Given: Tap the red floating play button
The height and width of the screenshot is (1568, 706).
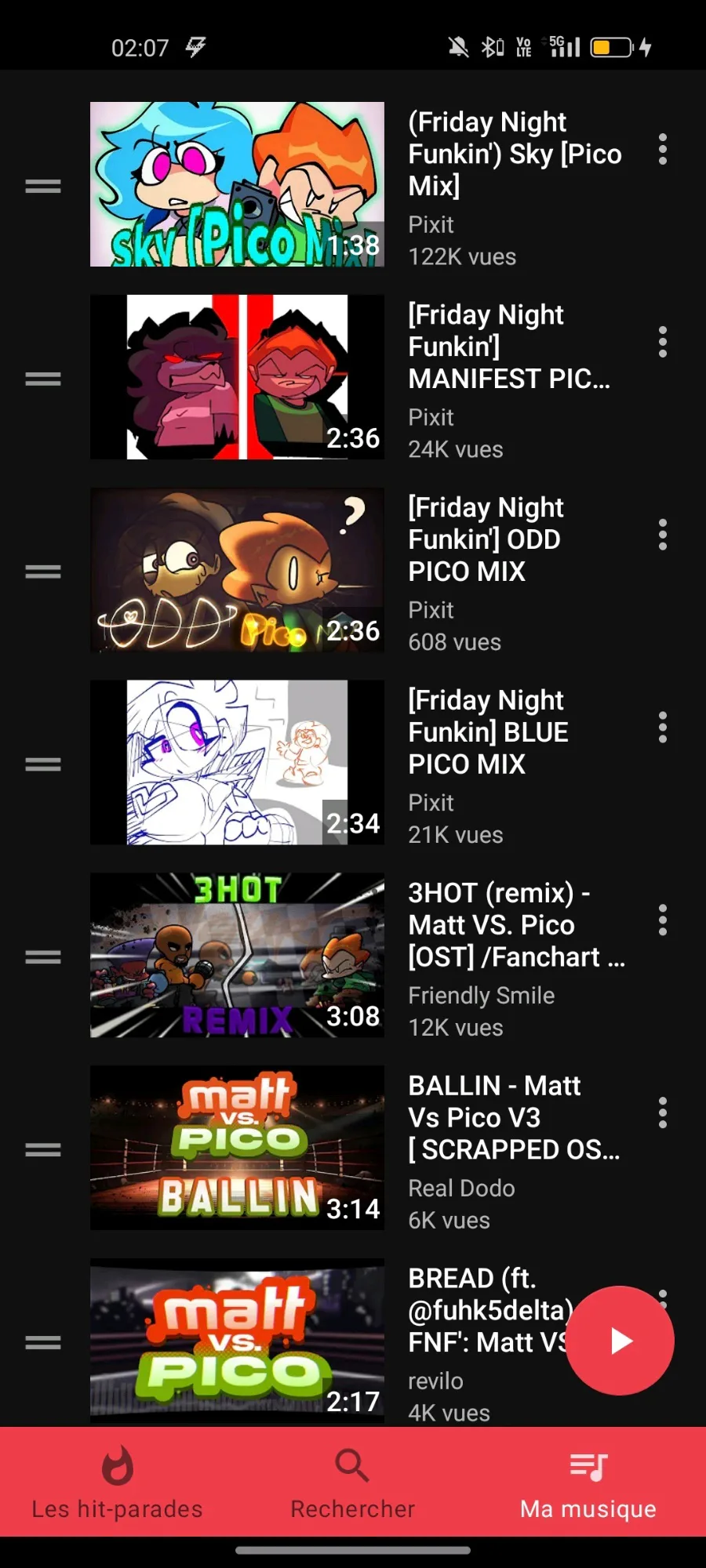Looking at the screenshot, I should [x=620, y=1341].
